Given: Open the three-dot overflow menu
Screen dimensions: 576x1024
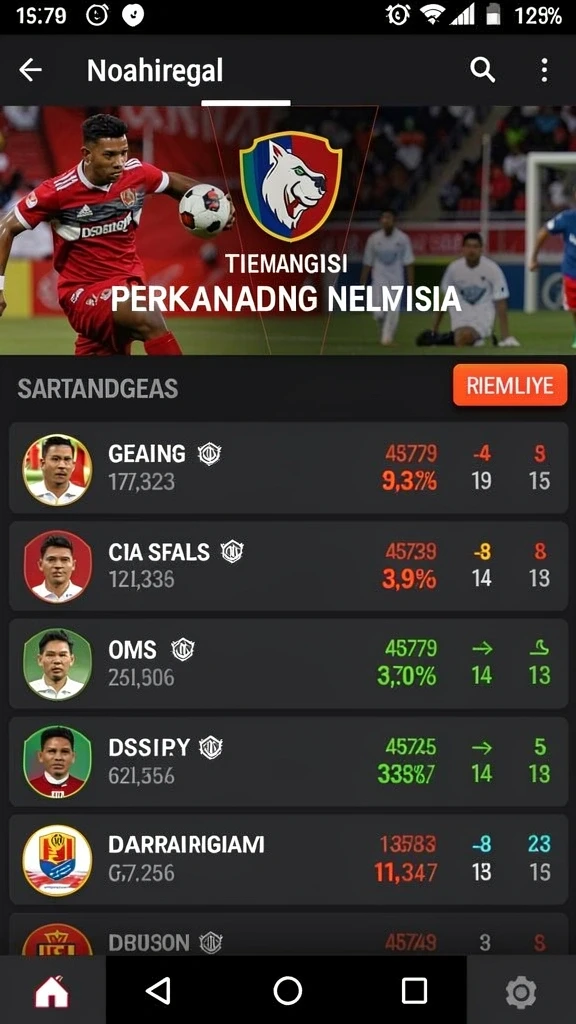Looking at the screenshot, I should point(544,70).
